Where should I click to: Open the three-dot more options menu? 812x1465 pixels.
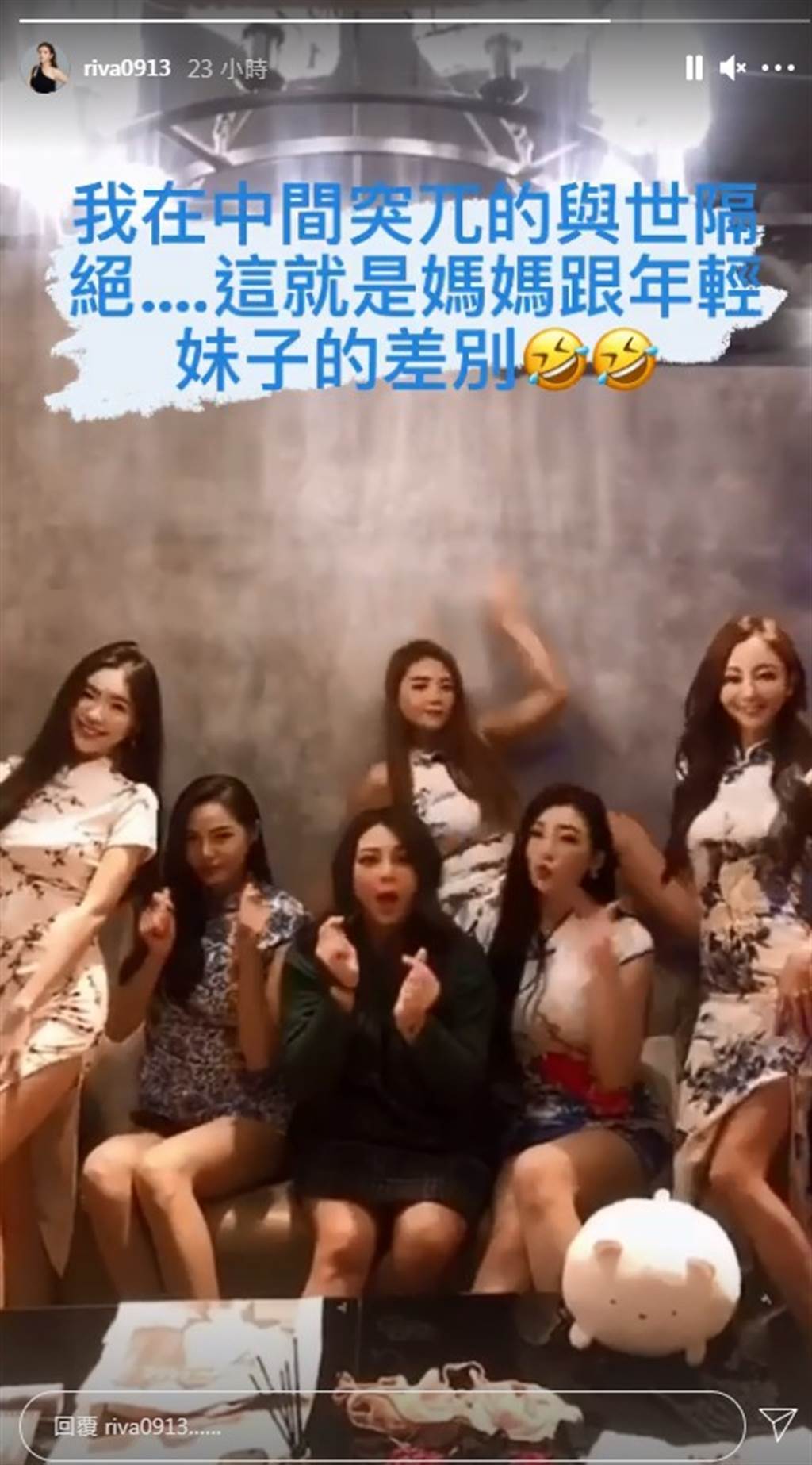[777, 69]
